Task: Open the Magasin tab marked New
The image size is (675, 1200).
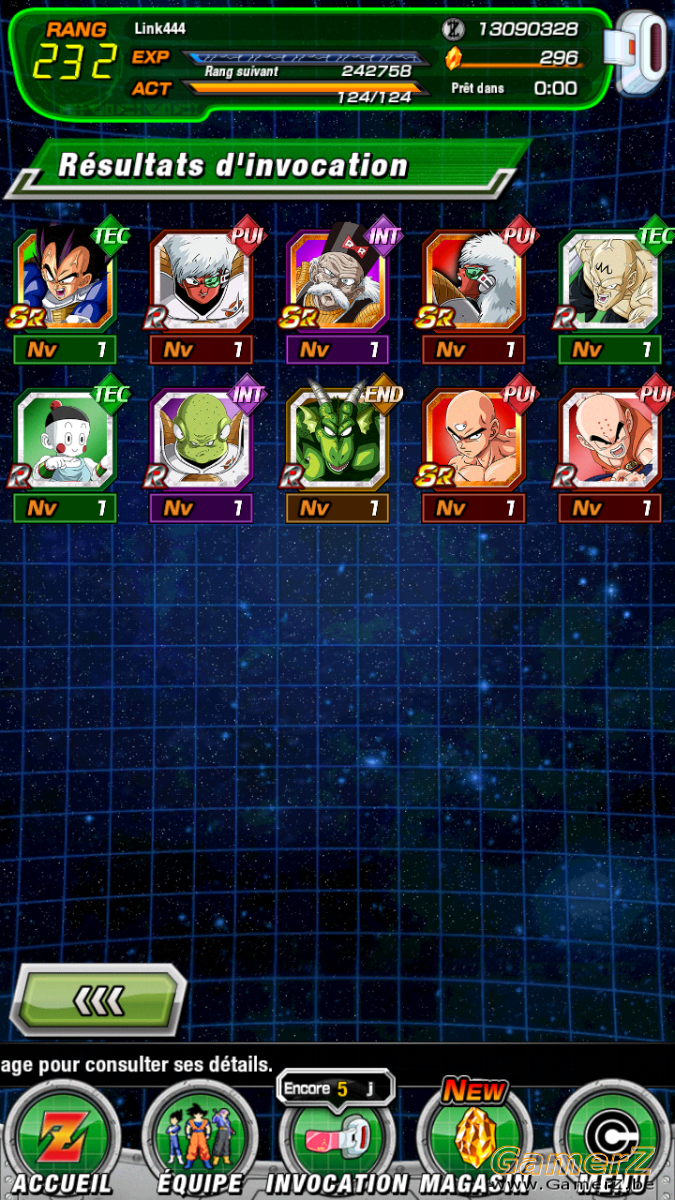Action: [474, 1140]
